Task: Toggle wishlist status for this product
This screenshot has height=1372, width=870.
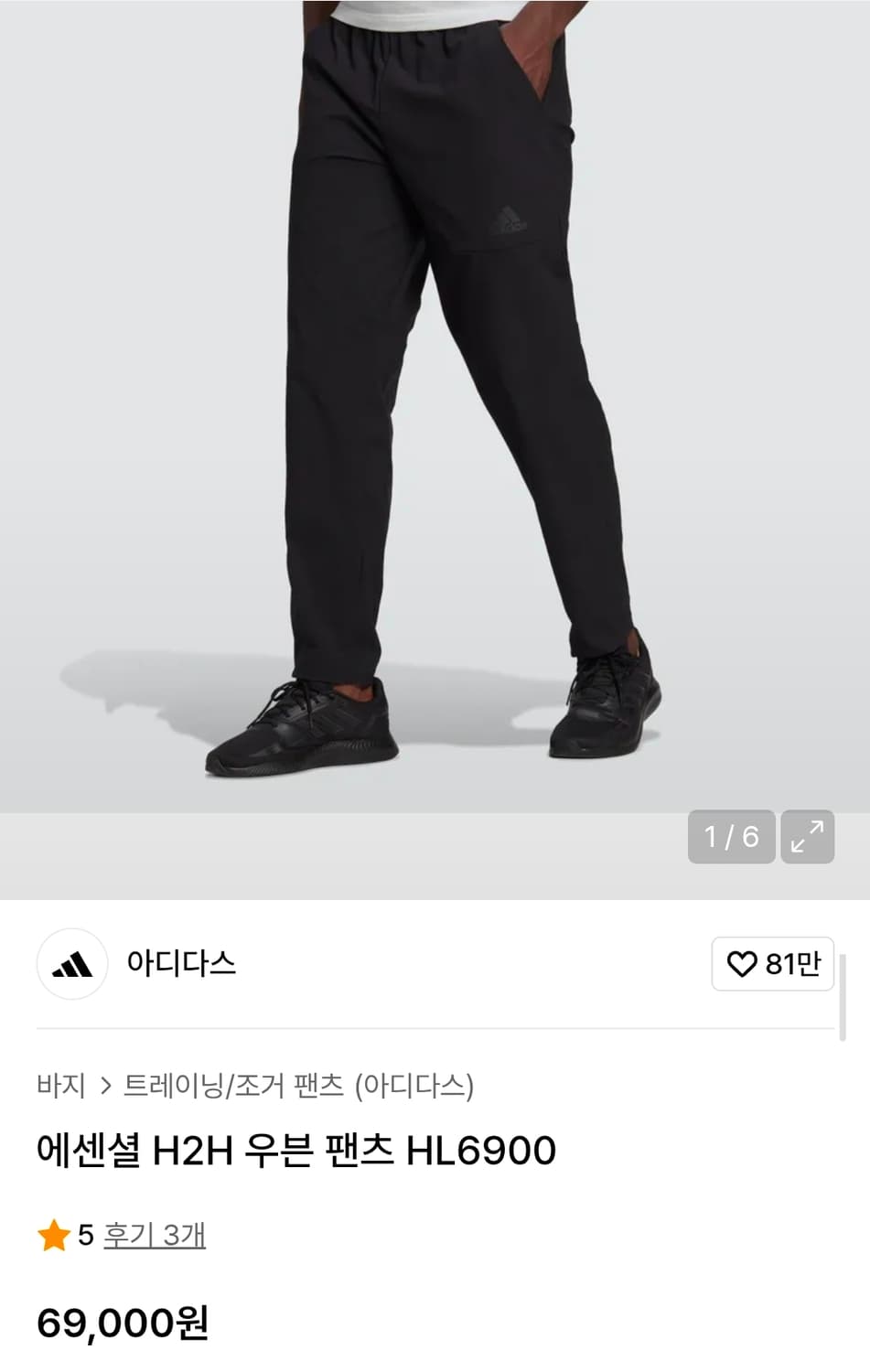Action: pyautogui.click(x=772, y=964)
